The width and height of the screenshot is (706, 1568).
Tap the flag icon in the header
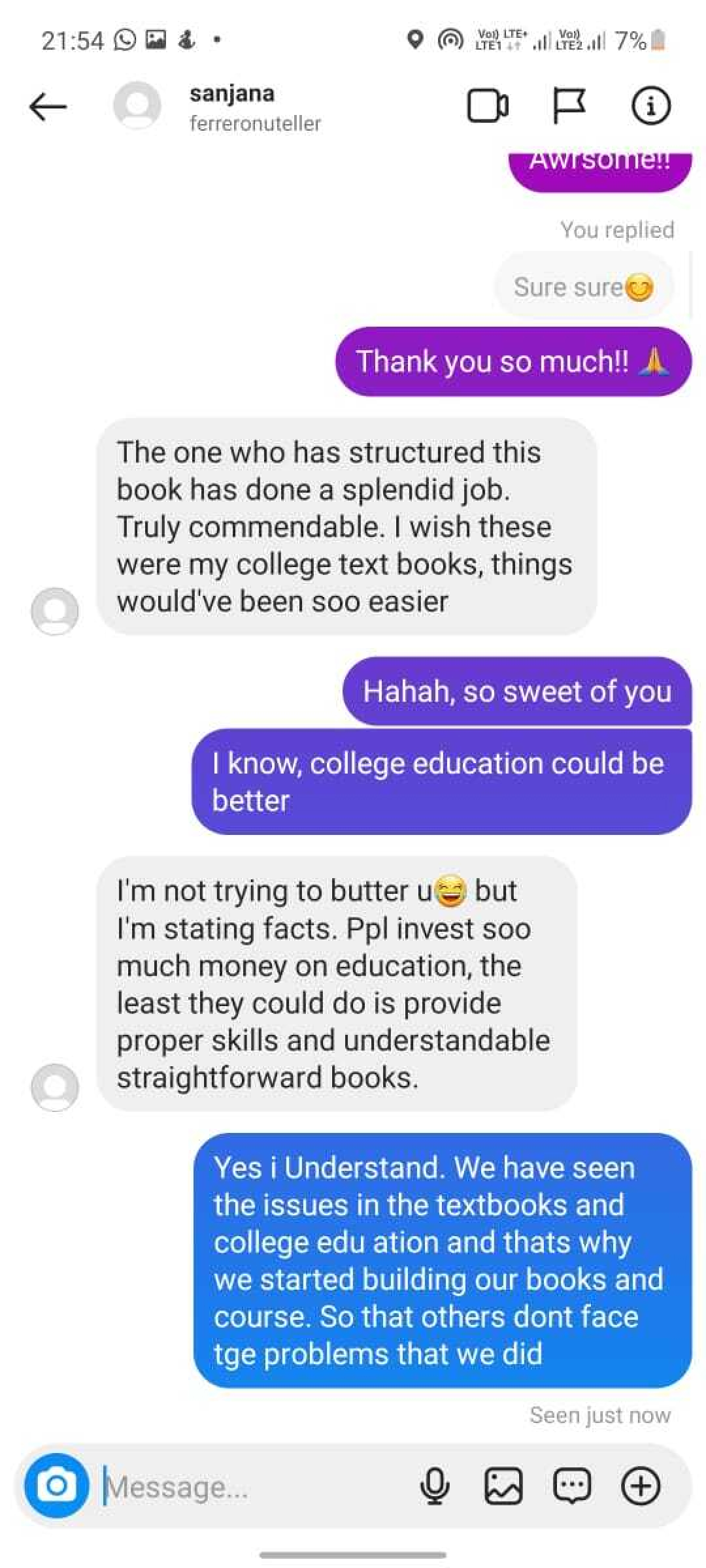[x=569, y=106]
